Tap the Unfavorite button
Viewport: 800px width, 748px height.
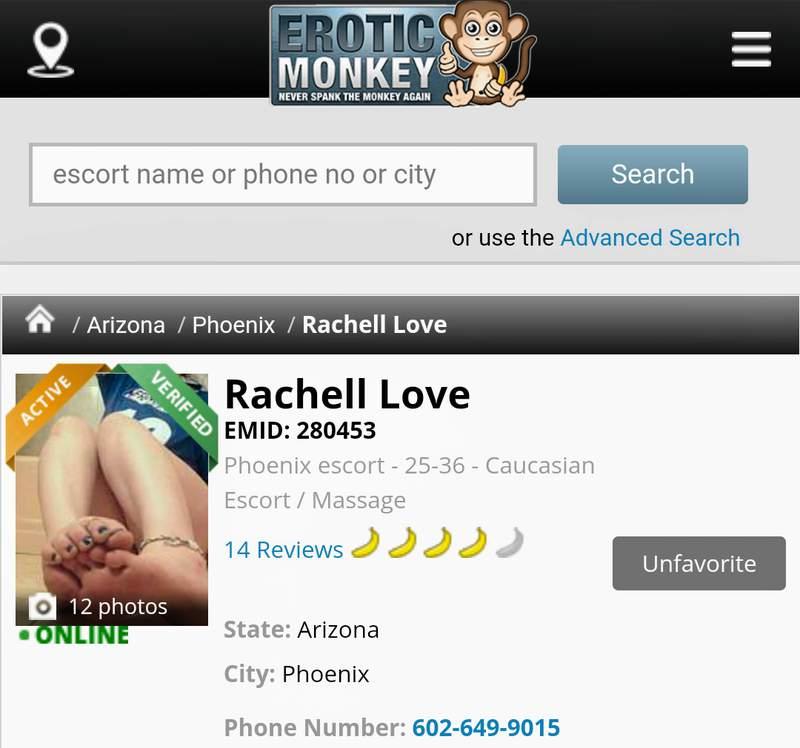click(x=699, y=563)
